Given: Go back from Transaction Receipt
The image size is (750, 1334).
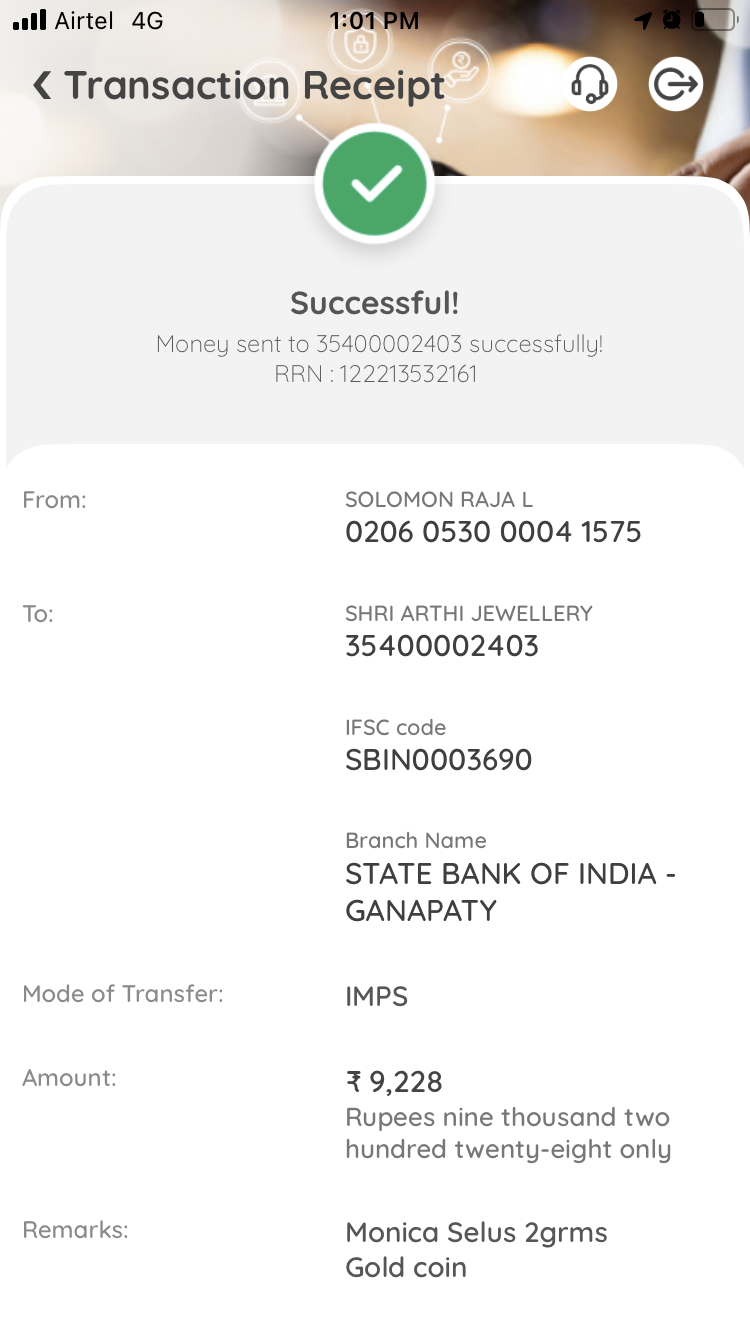Looking at the screenshot, I should [x=42, y=85].
